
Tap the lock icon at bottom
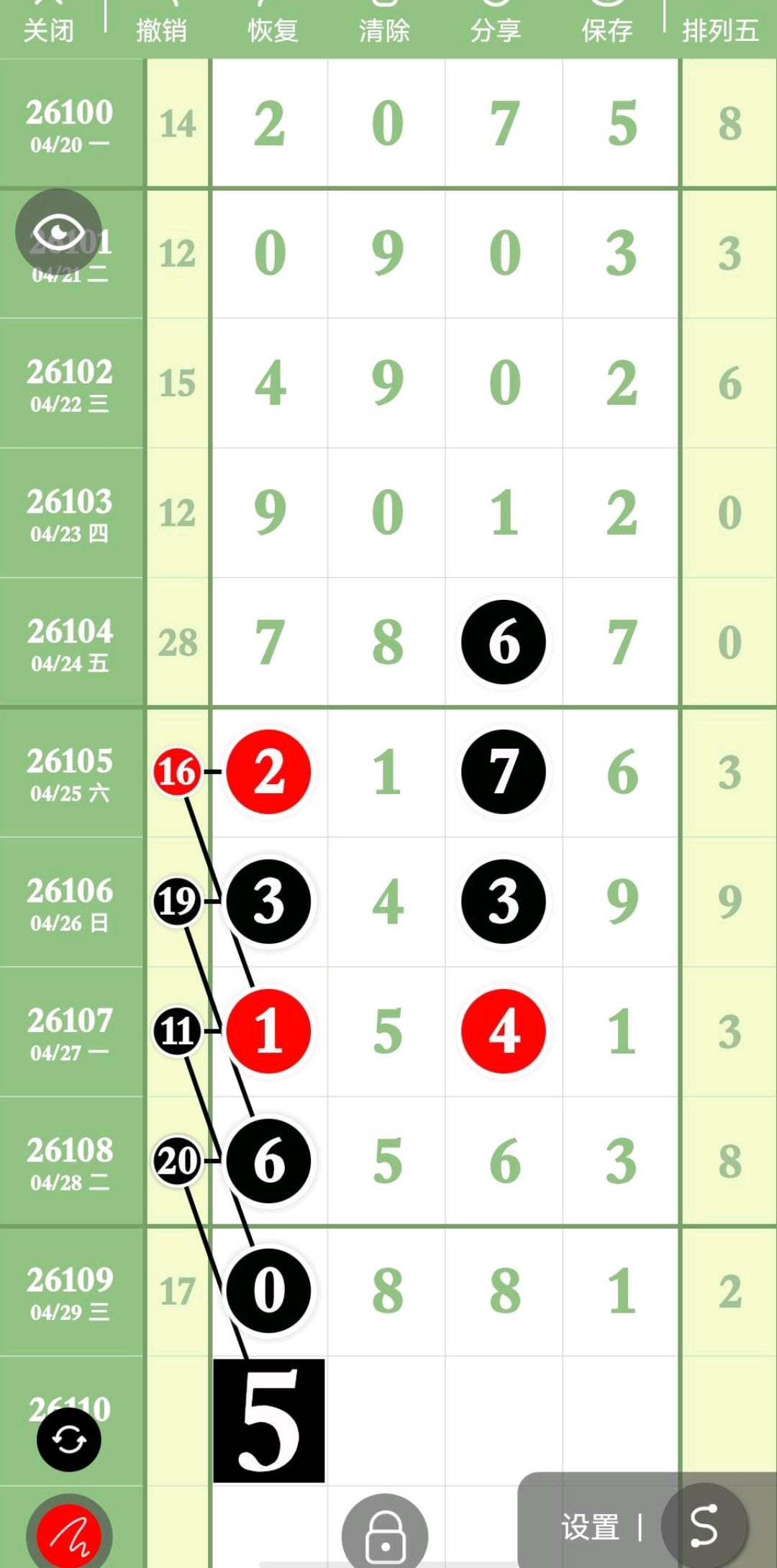(x=385, y=1536)
